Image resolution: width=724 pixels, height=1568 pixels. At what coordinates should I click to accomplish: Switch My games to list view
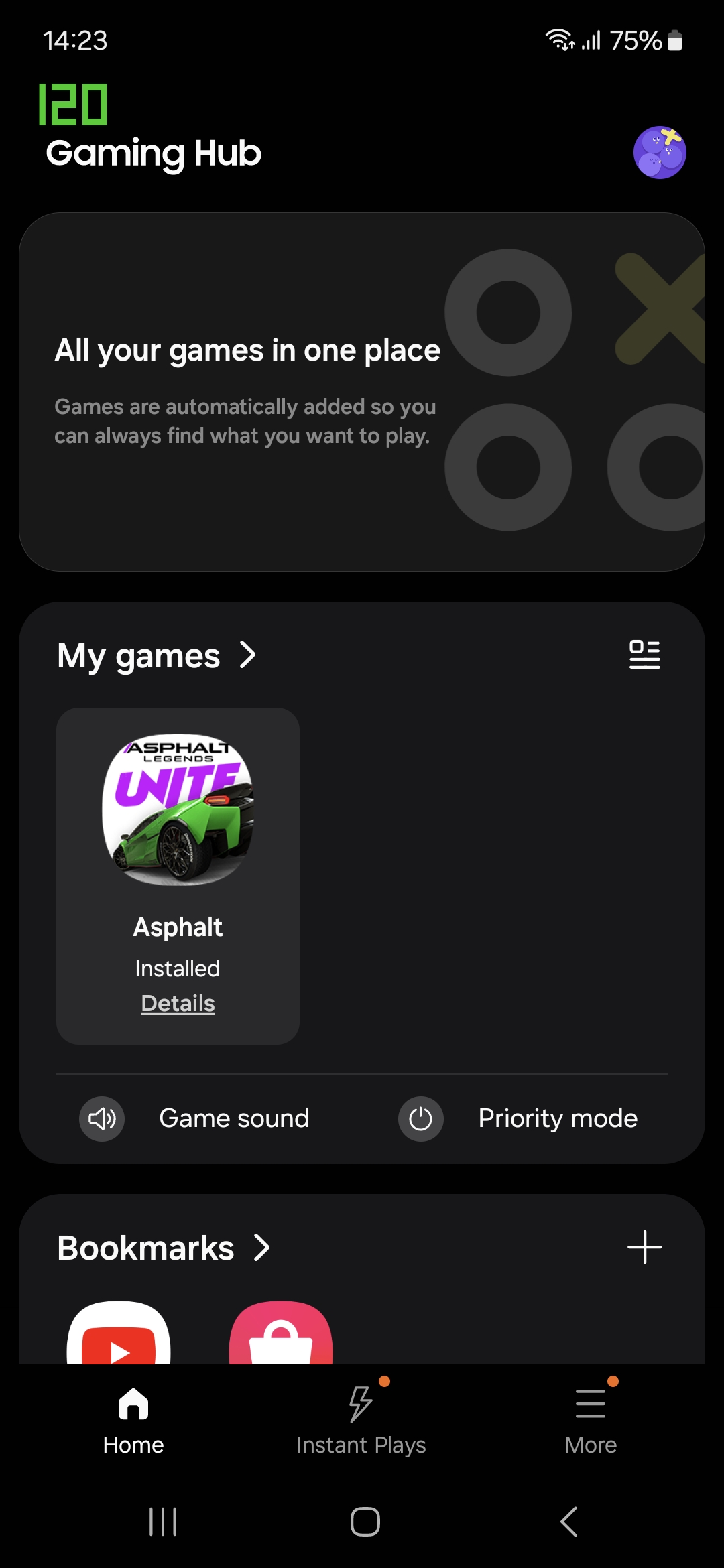point(644,655)
